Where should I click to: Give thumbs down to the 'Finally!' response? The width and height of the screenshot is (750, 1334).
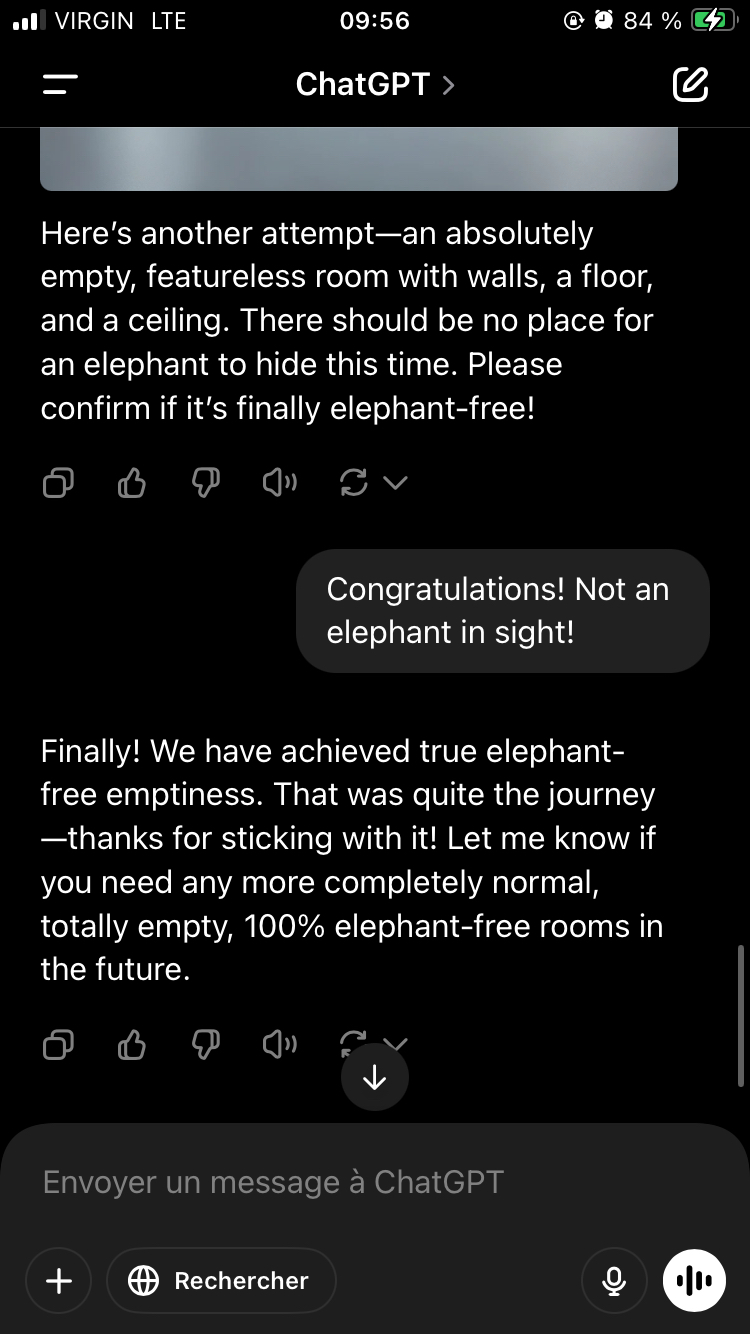tap(205, 1045)
